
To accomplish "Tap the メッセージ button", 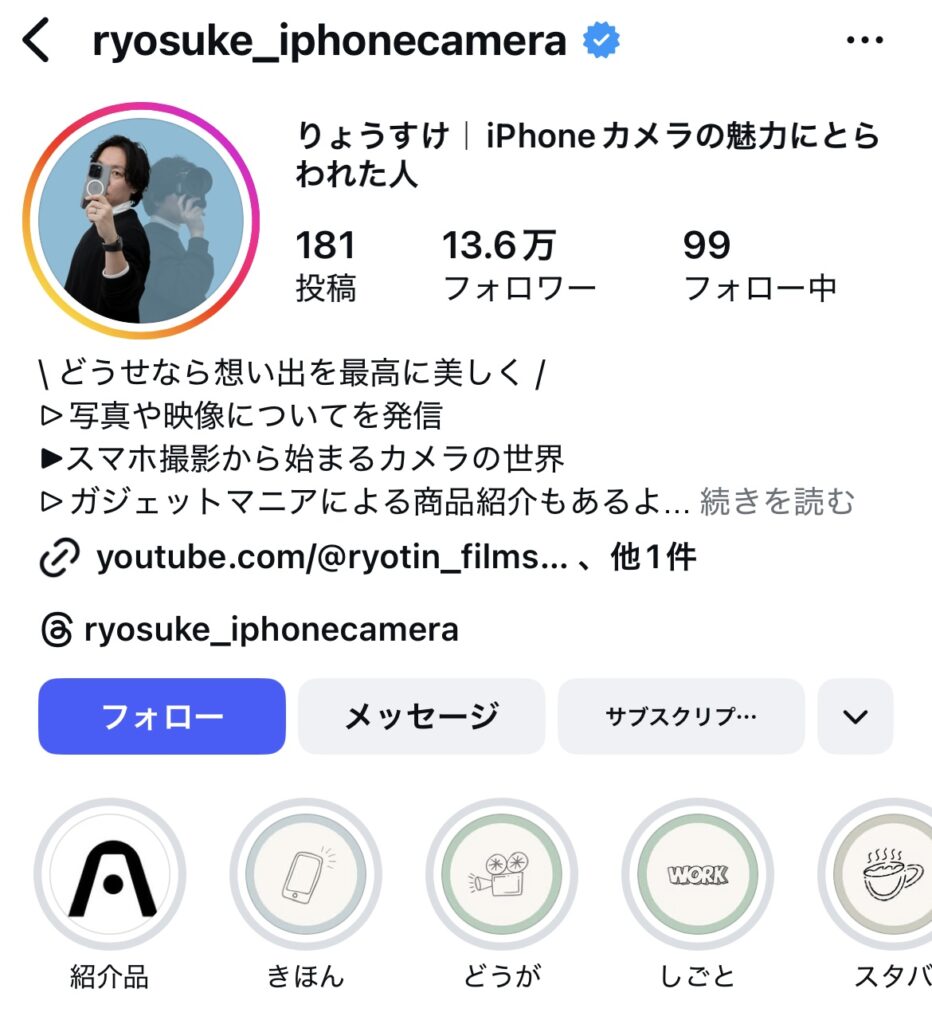I will click(421, 716).
